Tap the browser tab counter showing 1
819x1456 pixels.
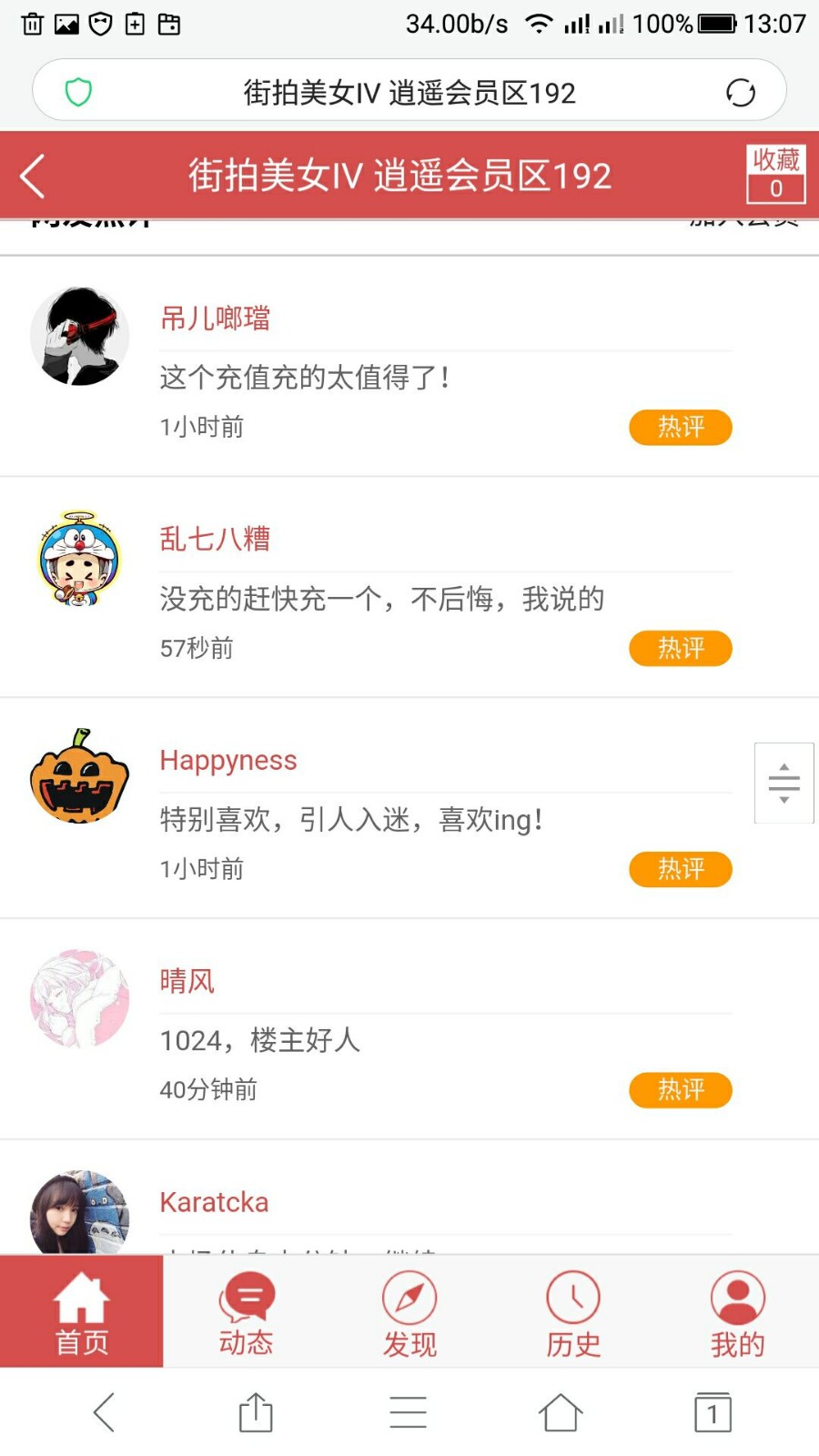[x=713, y=1411]
